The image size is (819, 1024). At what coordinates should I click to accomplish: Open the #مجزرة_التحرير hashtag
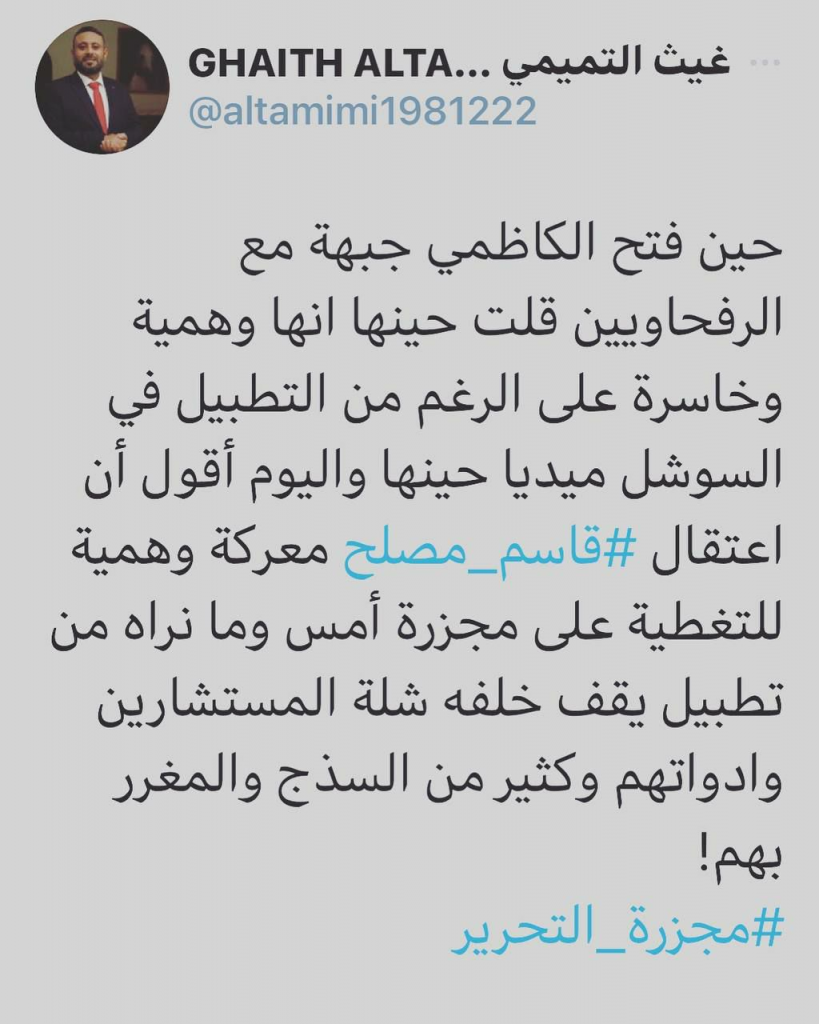click(x=611, y=929)
